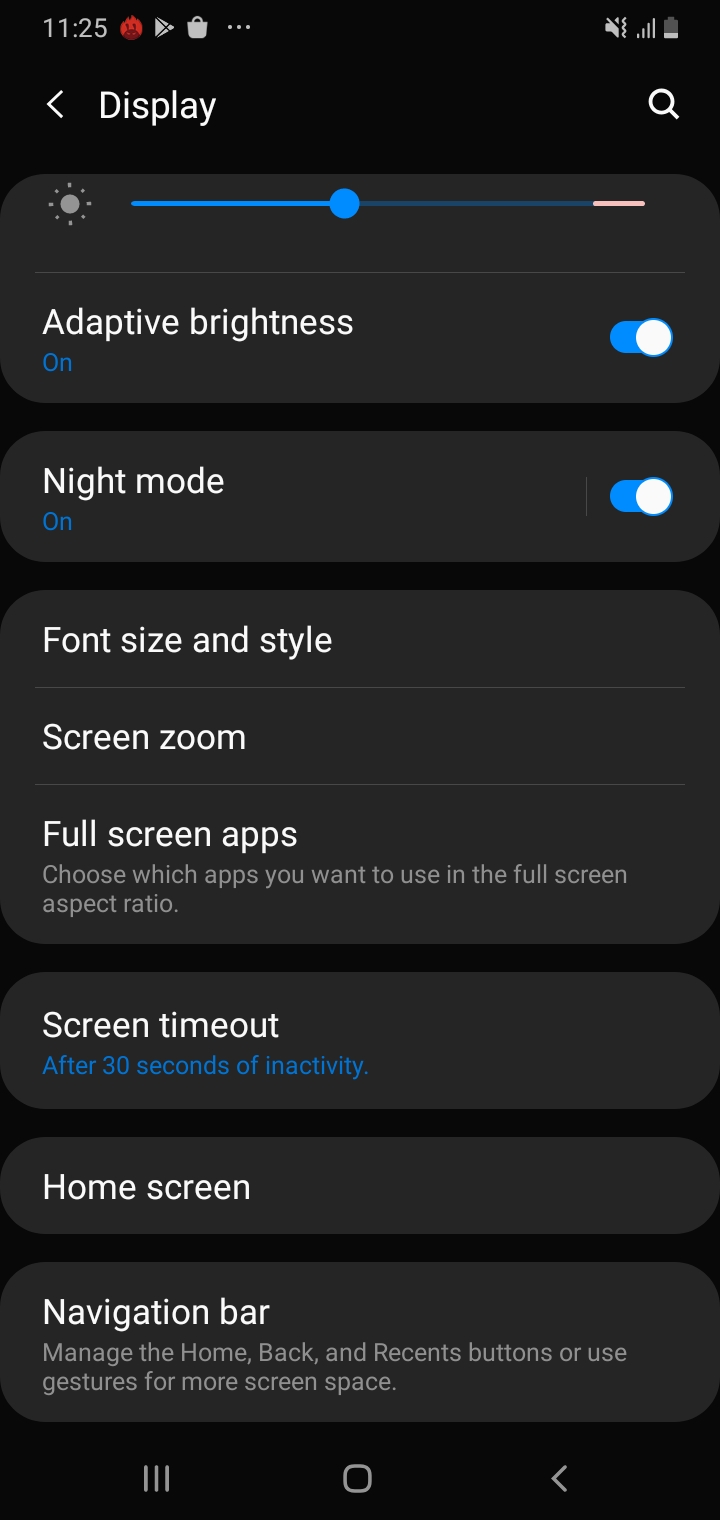Search within settings
This screenshot has width=720, height=1520.
pos(663,104)
